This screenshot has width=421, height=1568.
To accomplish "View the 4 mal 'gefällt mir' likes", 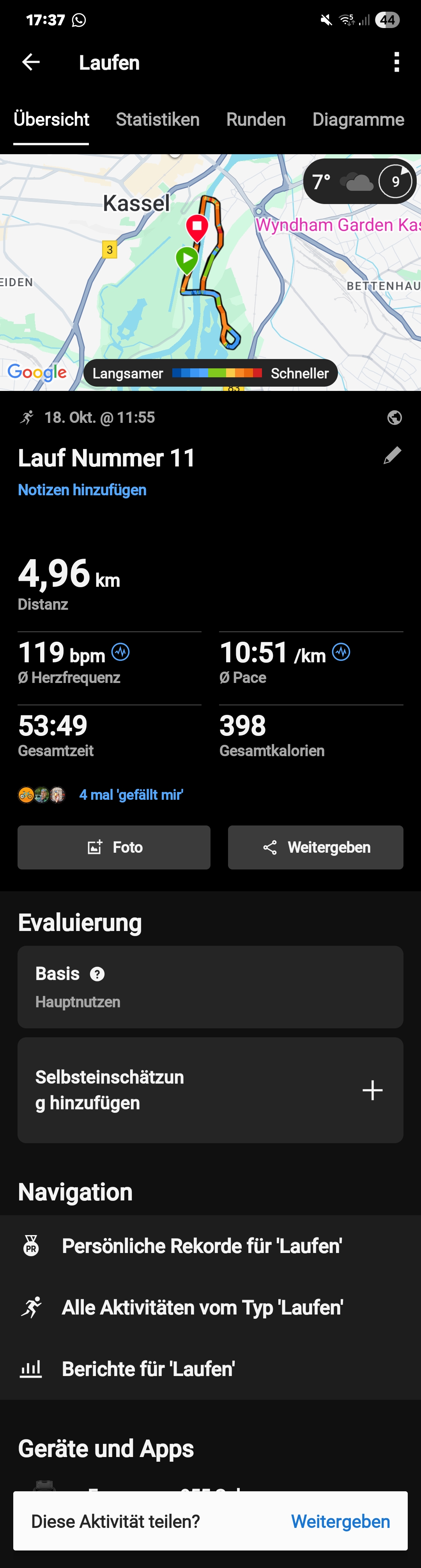I will click(x=131, y=795).
